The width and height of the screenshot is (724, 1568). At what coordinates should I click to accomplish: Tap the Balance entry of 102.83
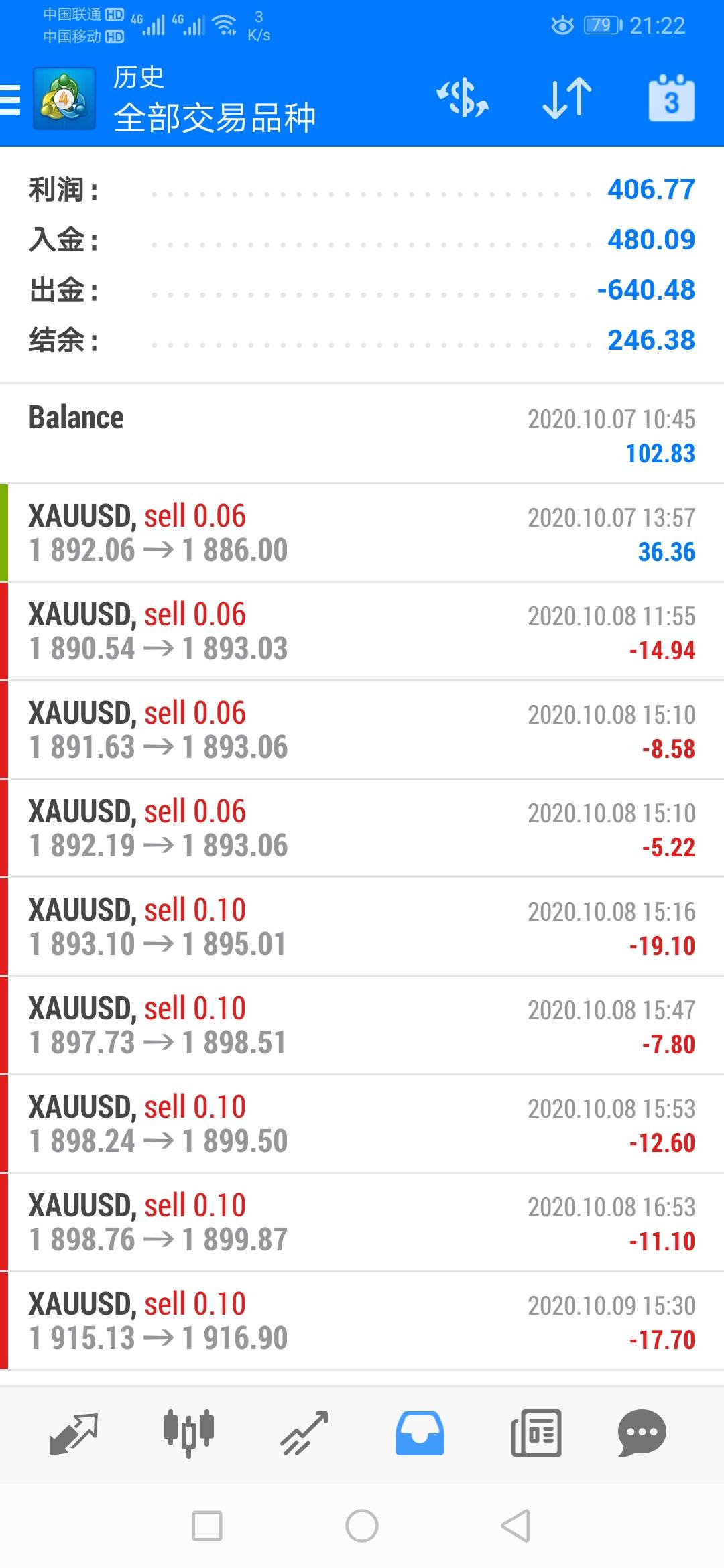362,435
